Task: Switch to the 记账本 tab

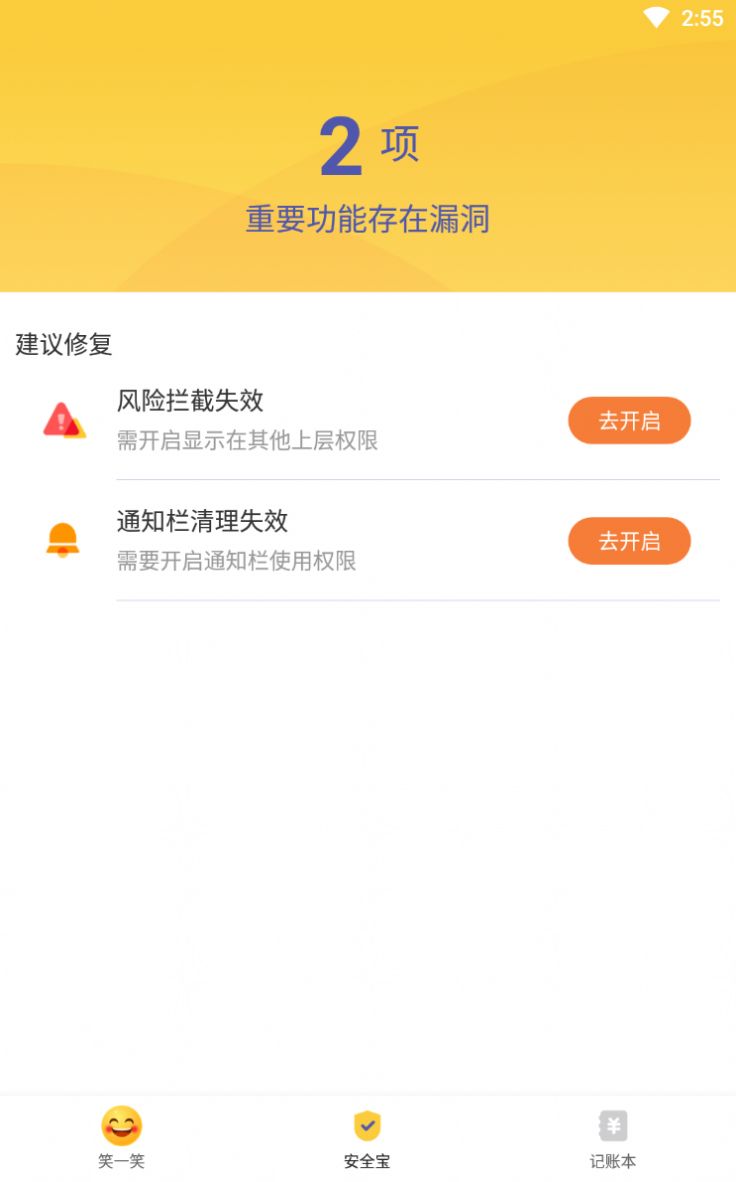Action: coord(612,1140)
